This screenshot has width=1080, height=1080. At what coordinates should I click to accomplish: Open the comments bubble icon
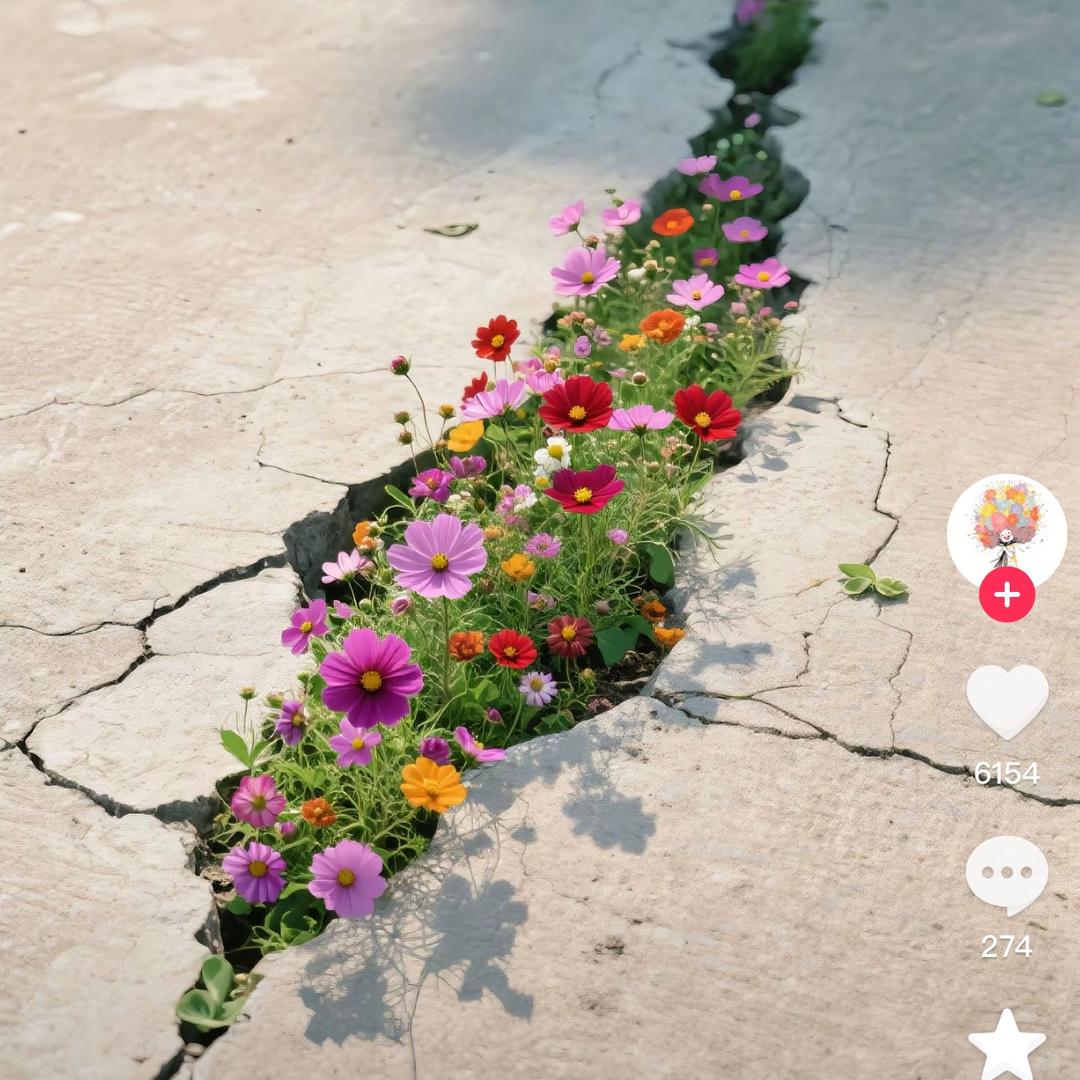(x=1006, y=875)
